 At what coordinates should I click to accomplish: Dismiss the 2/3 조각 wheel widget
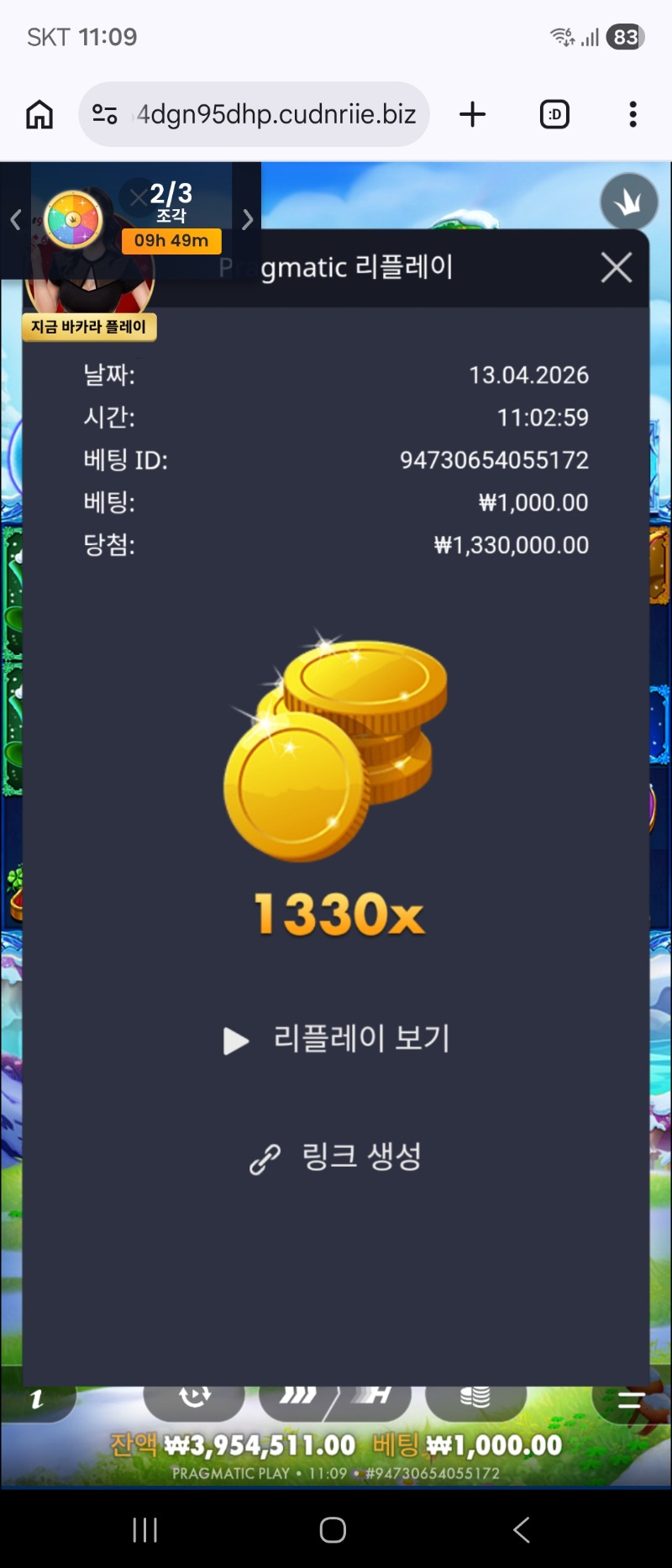coord(137,198)
